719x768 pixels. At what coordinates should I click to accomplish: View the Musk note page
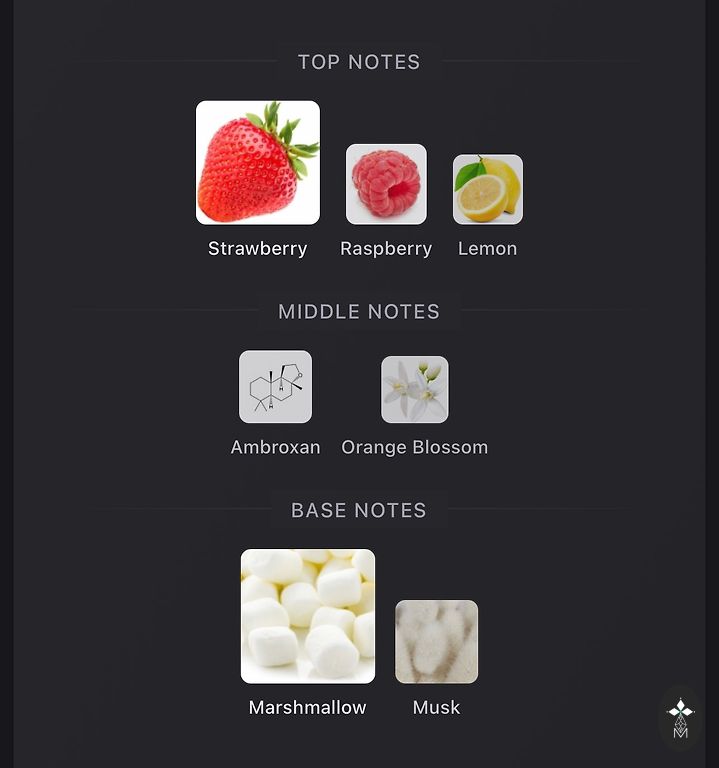(436, 642)
